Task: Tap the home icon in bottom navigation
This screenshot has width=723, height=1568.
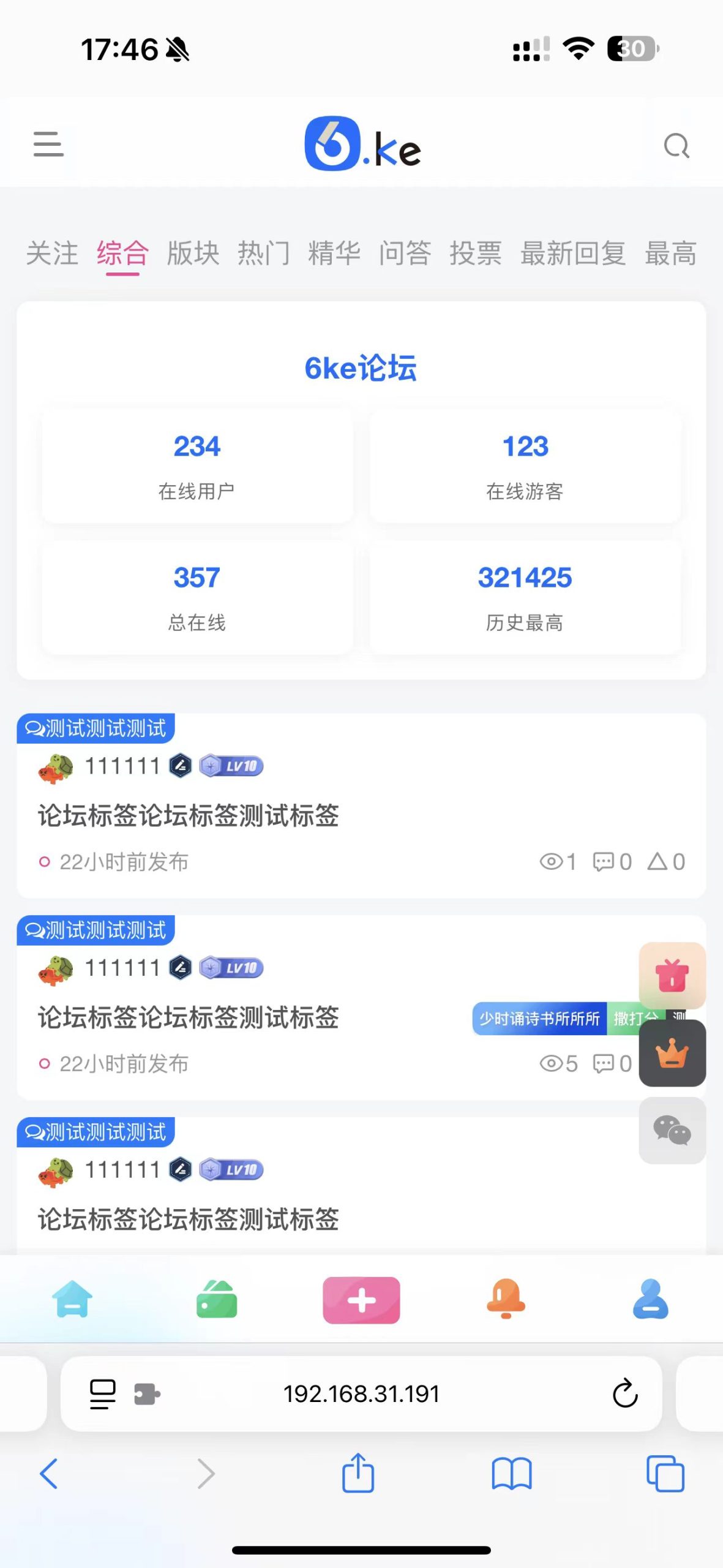Action: [x=72, y=1300]
